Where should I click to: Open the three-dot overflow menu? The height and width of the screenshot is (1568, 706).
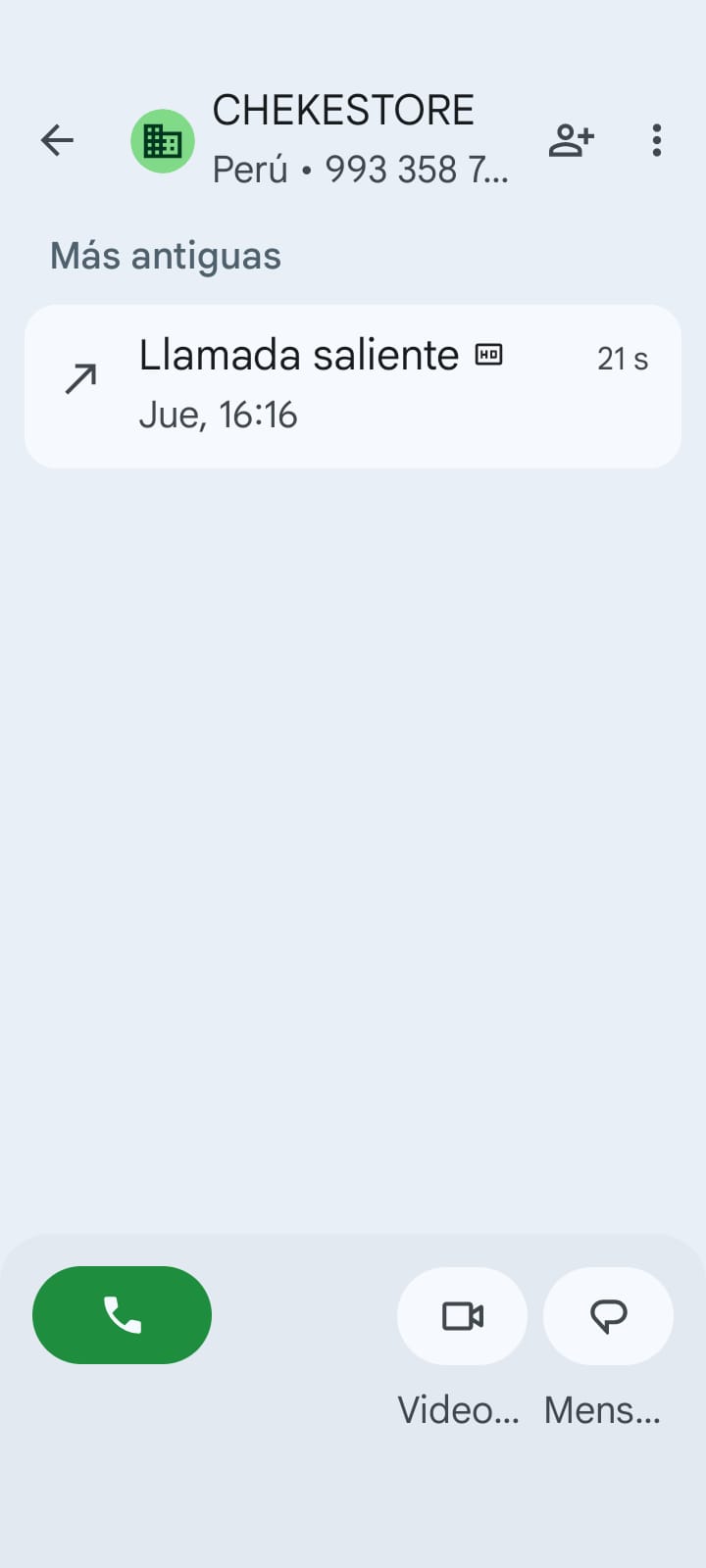tap(657, 140)
